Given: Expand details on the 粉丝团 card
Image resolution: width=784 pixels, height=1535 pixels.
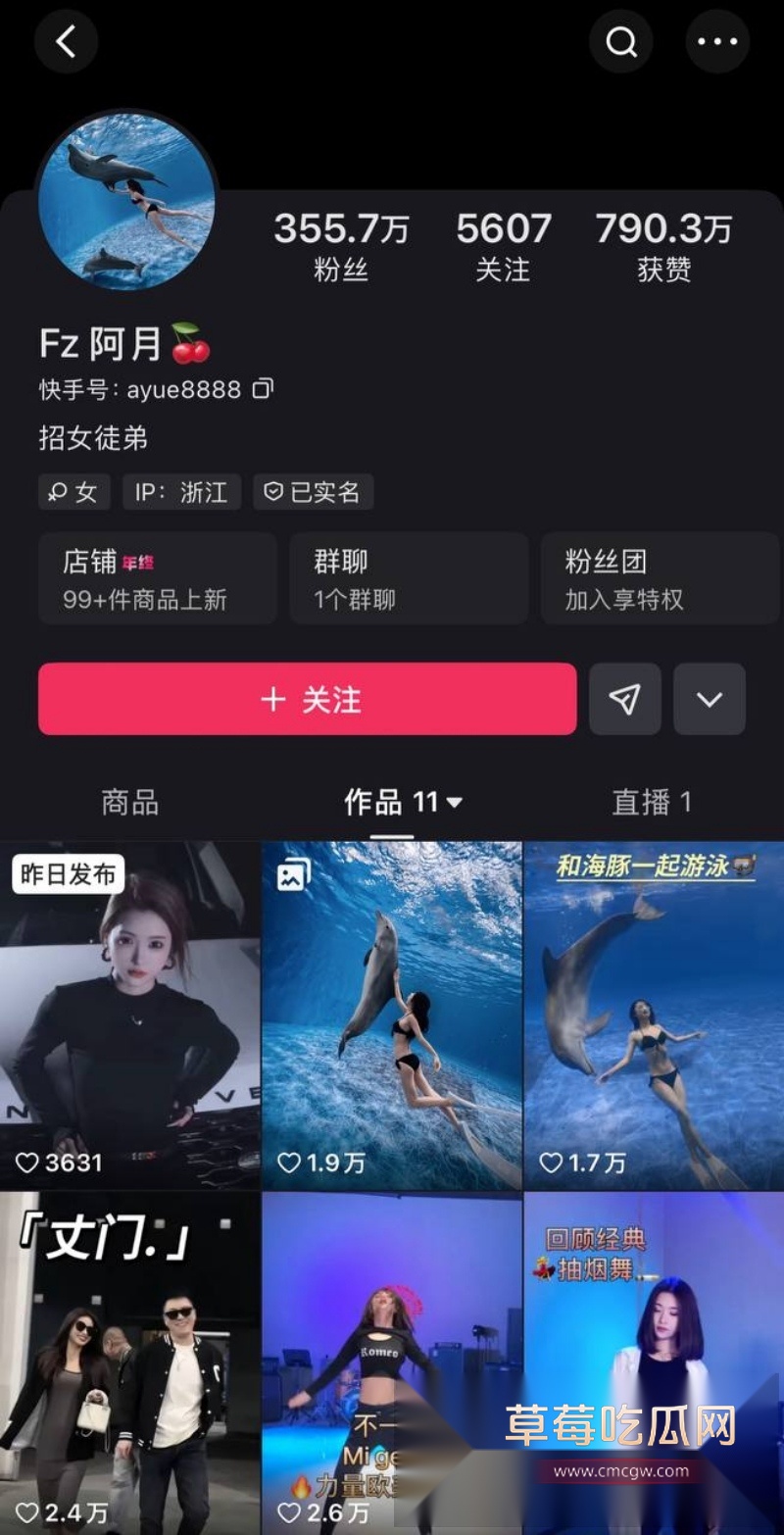Looking at the screenshot, I should [658, 578].
